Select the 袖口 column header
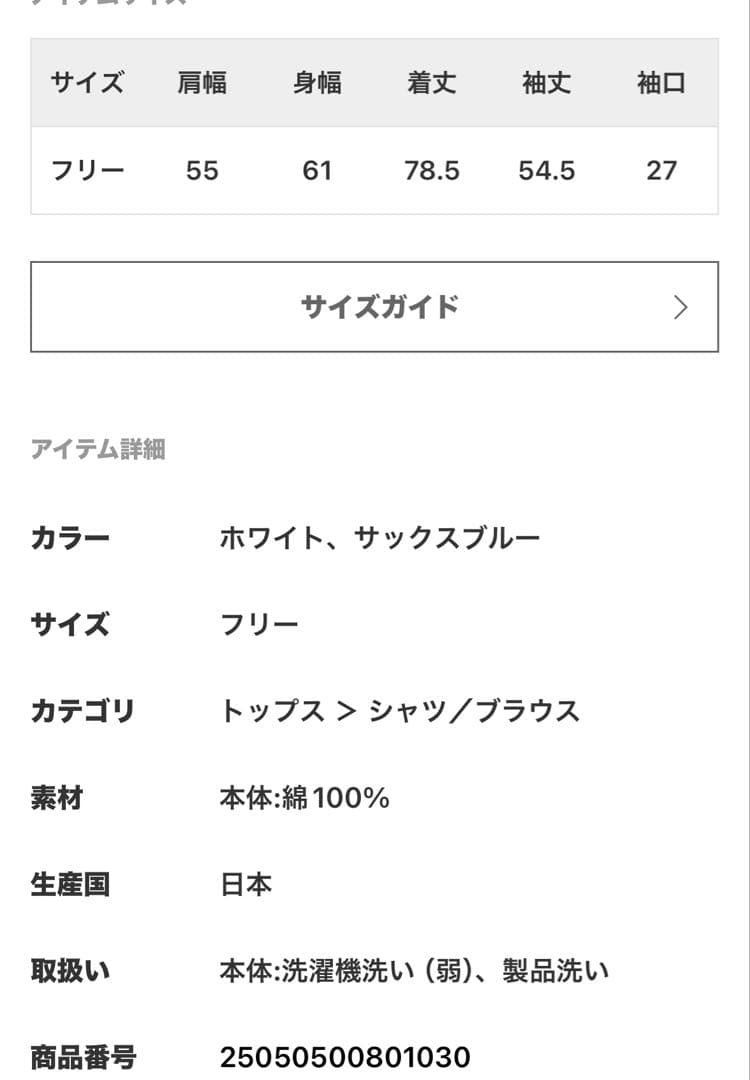 (x=660, y=85)
